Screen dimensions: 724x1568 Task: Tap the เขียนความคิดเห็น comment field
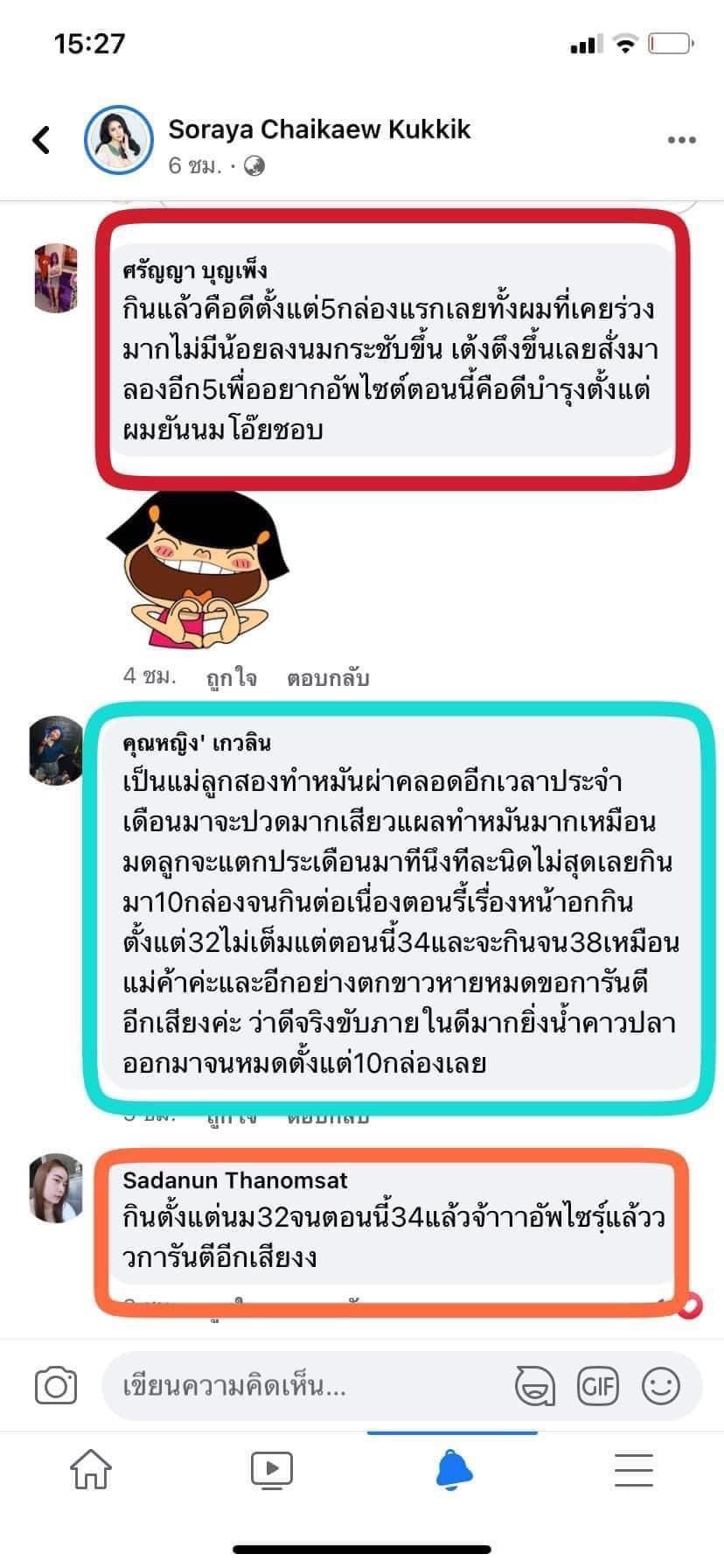click(x=297, y=1386)
